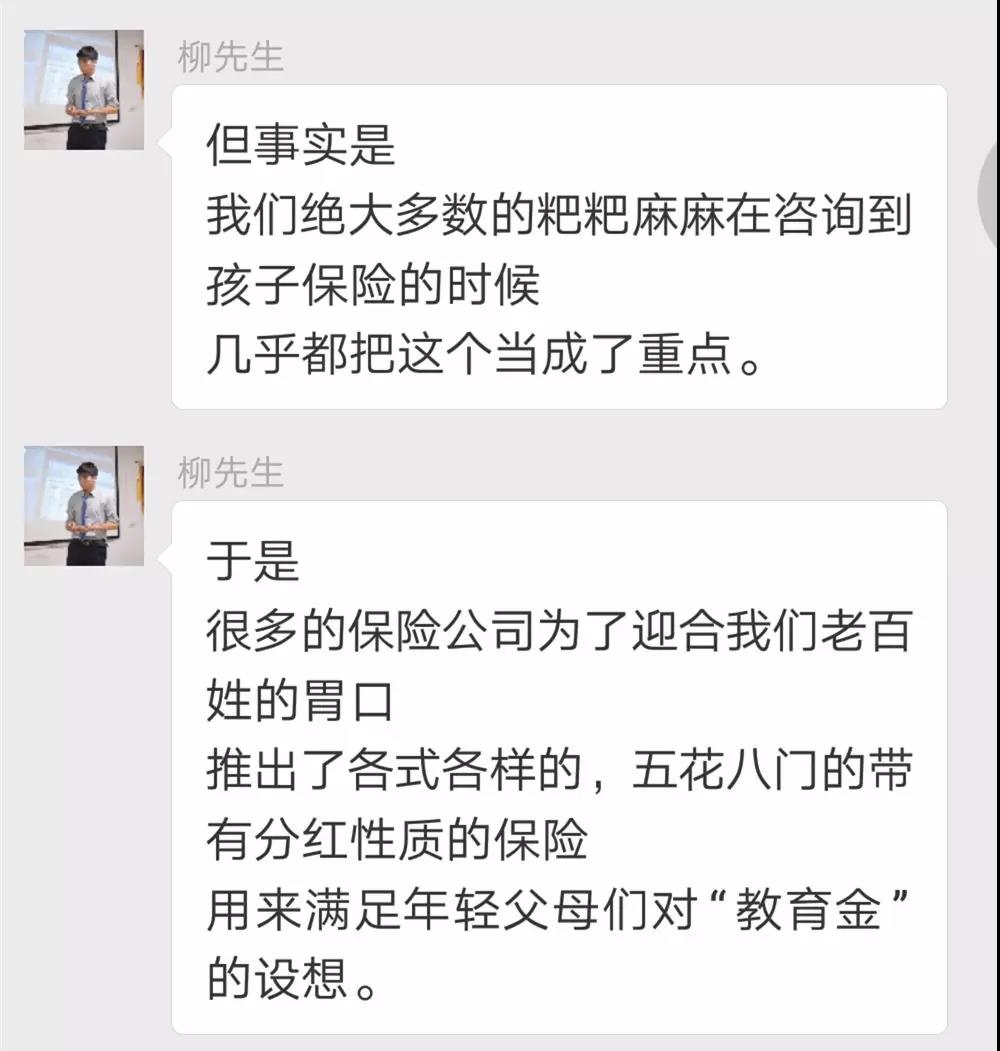Select the message bubble starting with 但事实是
The image size is (1000, 1051).
560,250
